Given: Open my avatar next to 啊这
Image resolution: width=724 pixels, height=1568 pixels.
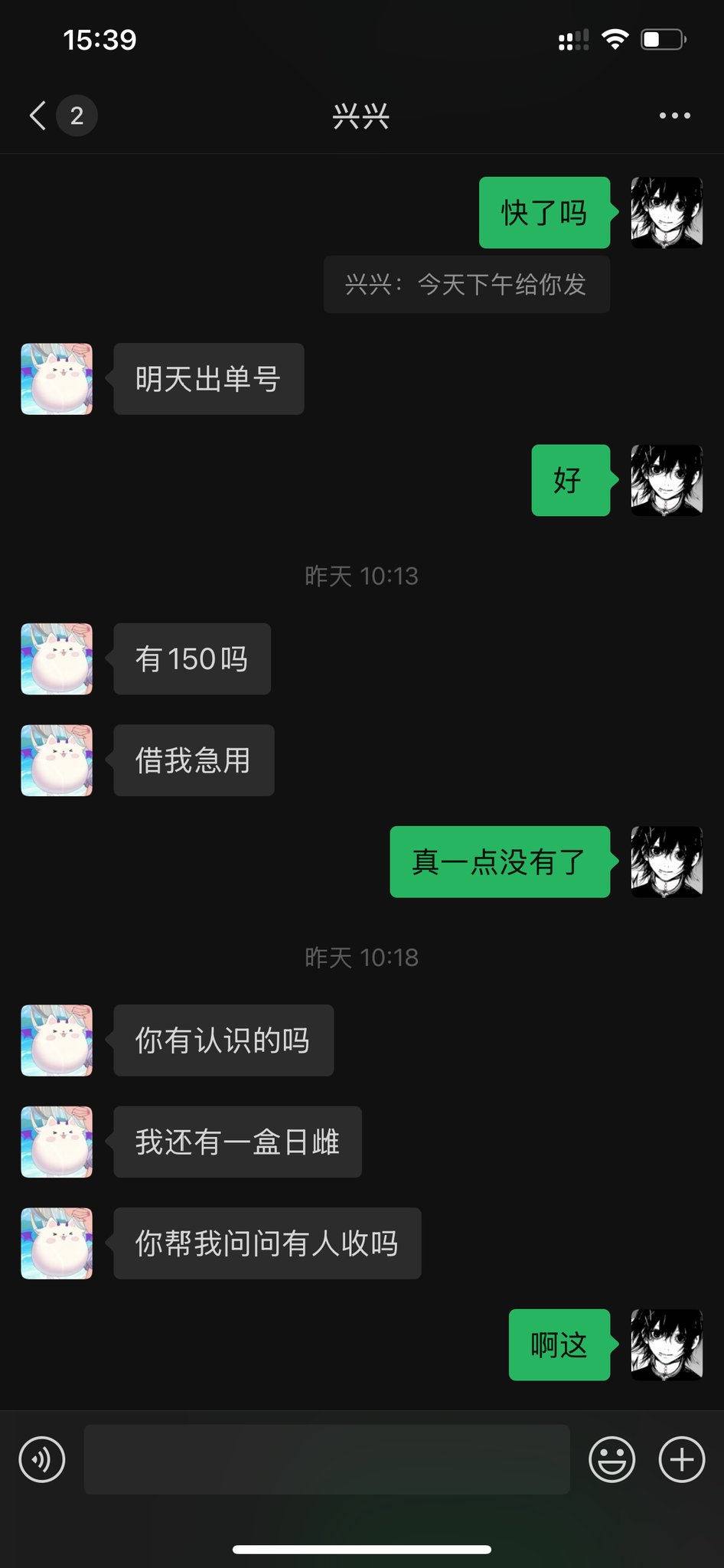Looking at the screenshot, I should [x=666, y=1344].
